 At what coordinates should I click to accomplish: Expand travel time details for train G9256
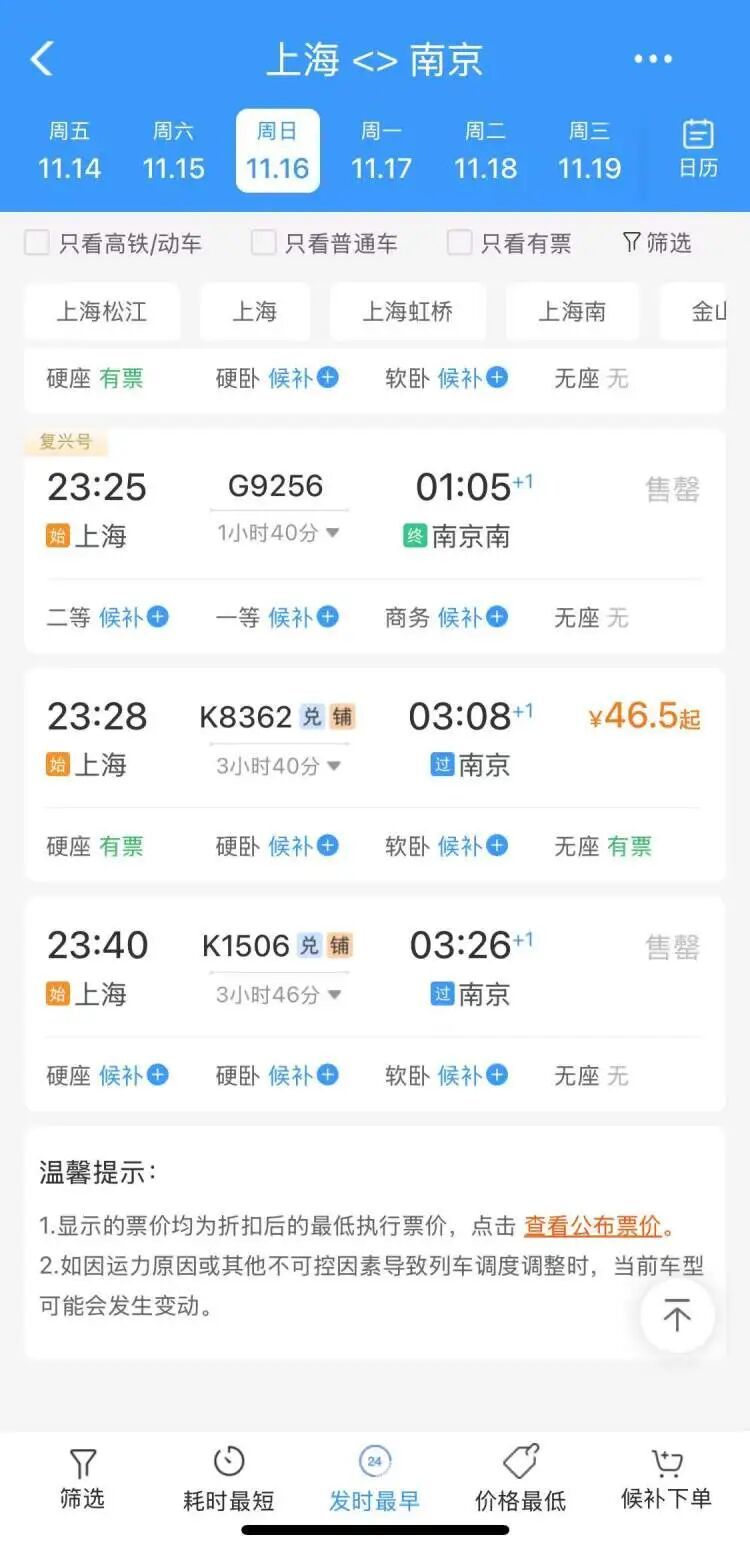(278, 534)
